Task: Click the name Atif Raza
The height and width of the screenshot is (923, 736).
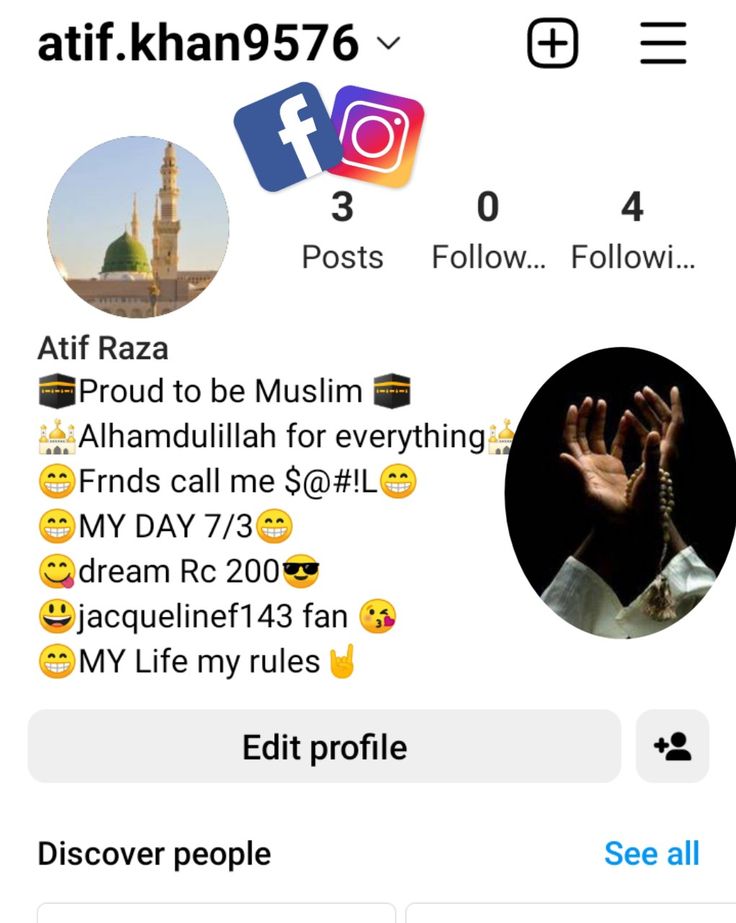Action: coord(103,348)
